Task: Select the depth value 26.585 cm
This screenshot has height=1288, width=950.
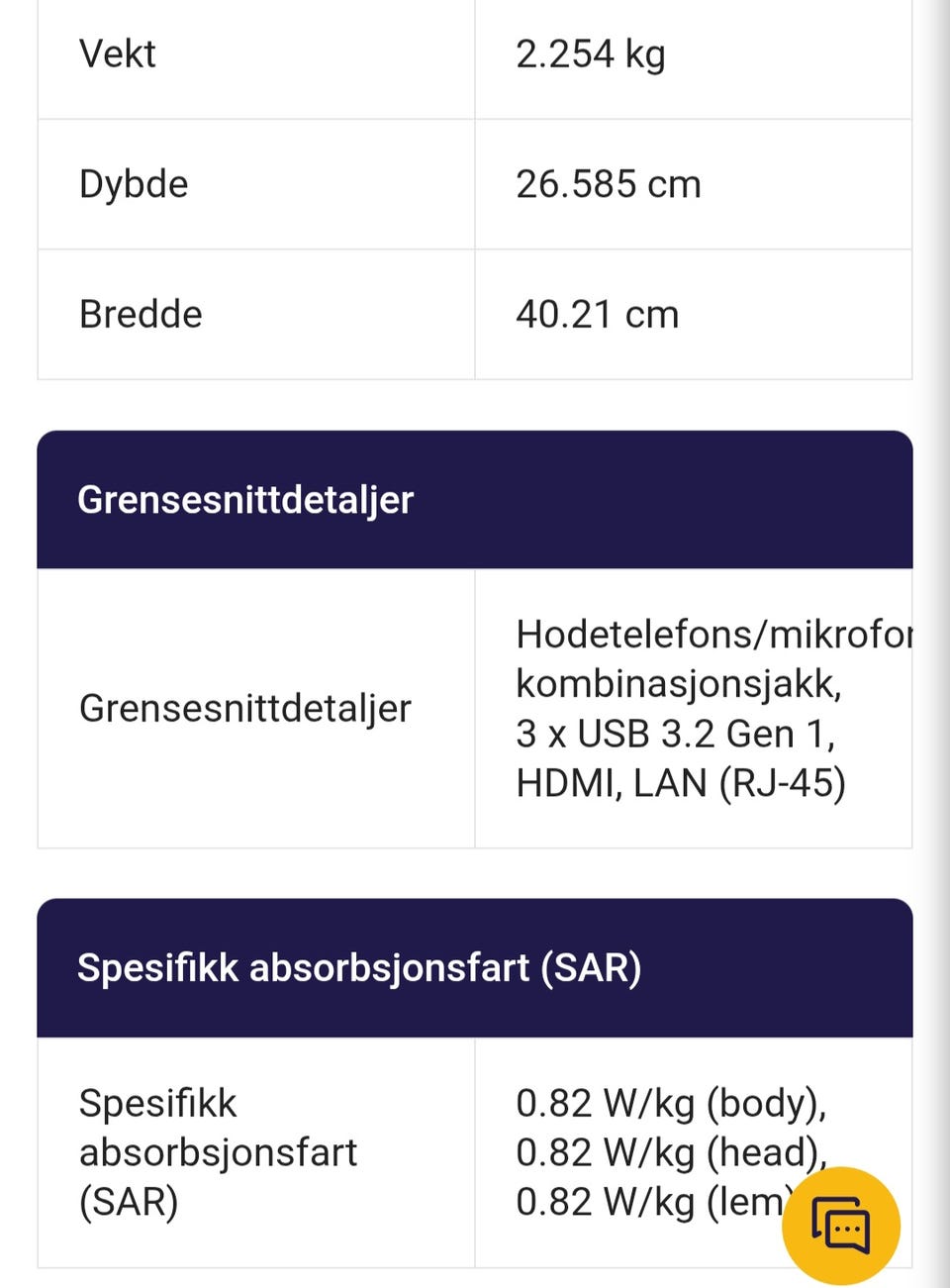Action: [x=610, y=184]
